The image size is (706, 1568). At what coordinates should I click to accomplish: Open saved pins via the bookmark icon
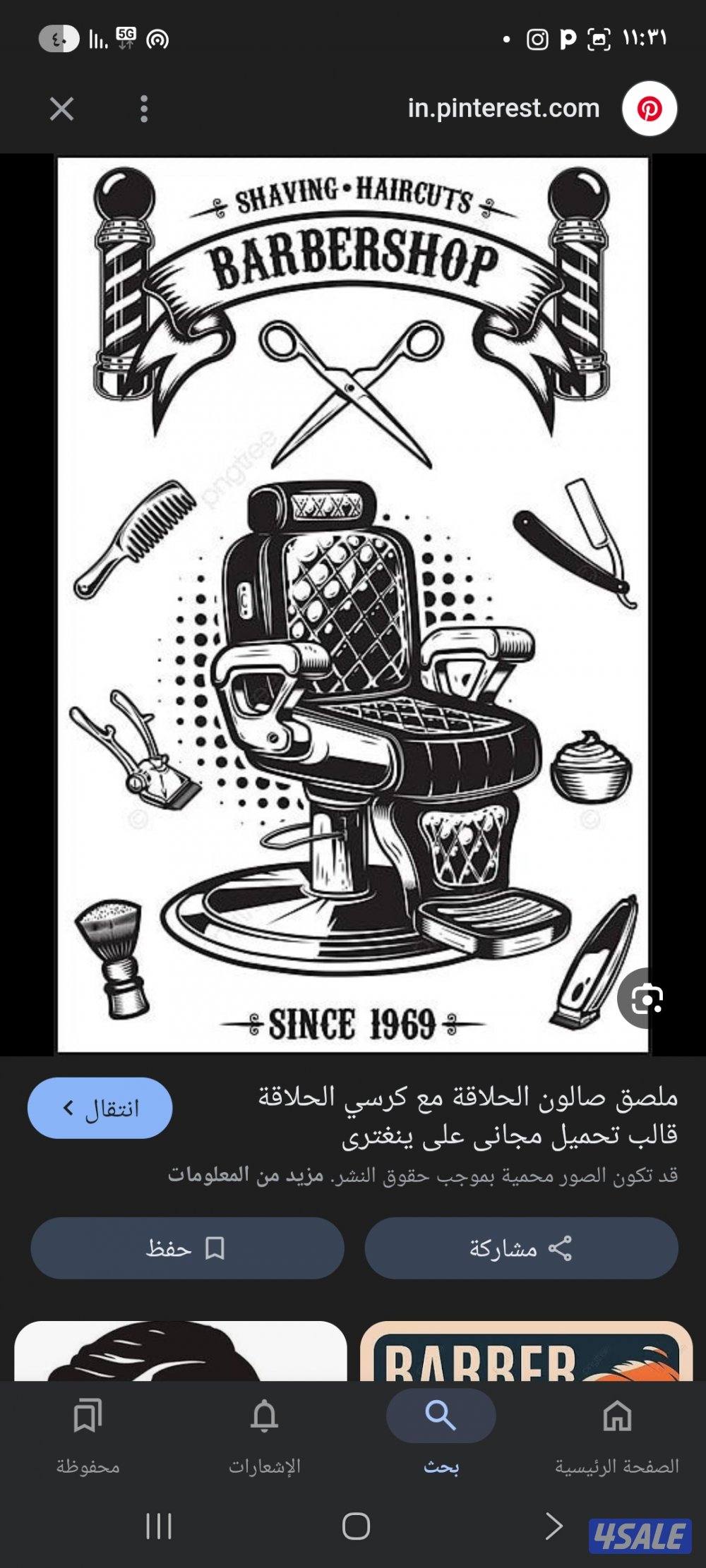(x=86, y=1415)
